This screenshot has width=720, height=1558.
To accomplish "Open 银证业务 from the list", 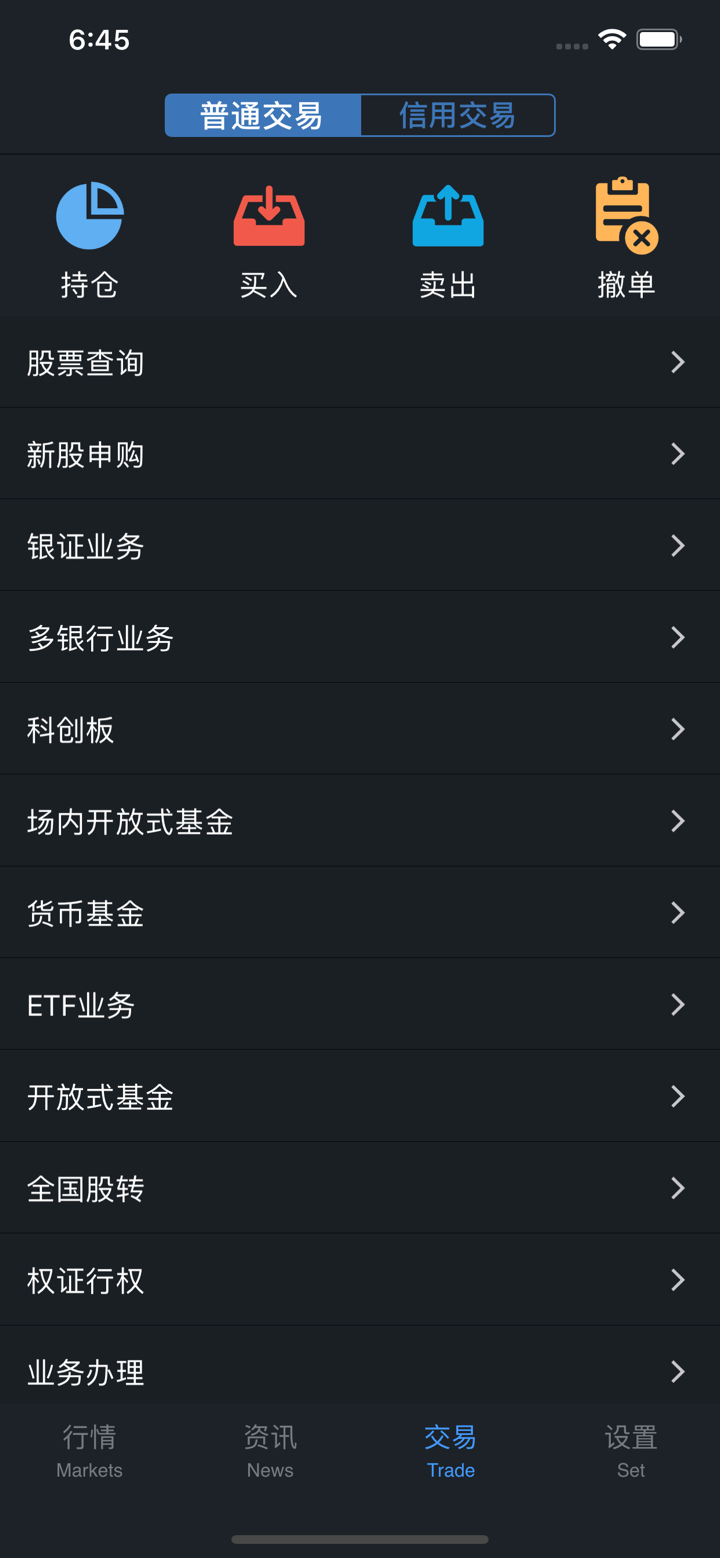I will [x=360, y=546].
